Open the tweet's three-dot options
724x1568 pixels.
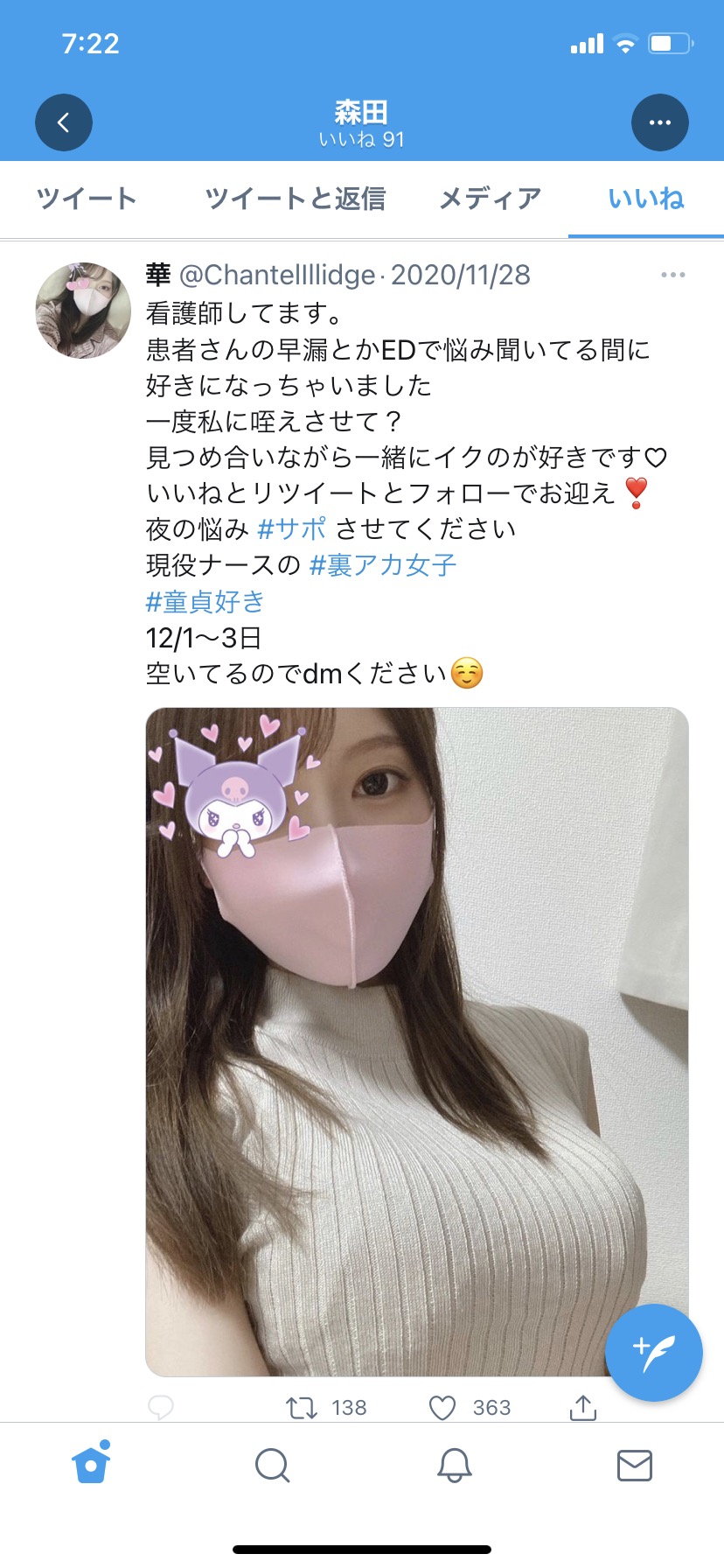click(673, 275)
